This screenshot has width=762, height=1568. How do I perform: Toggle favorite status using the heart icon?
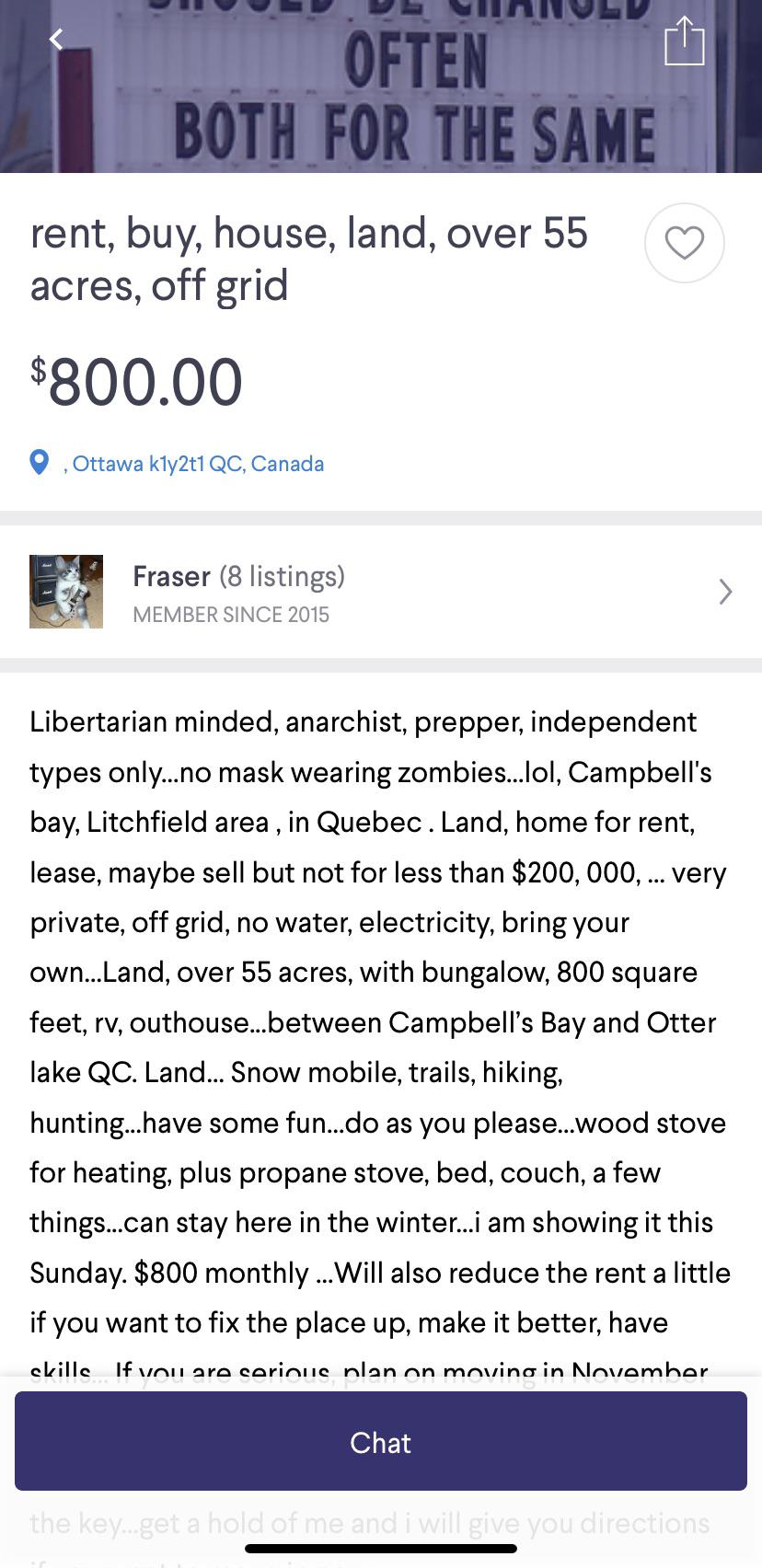[685, 242]
